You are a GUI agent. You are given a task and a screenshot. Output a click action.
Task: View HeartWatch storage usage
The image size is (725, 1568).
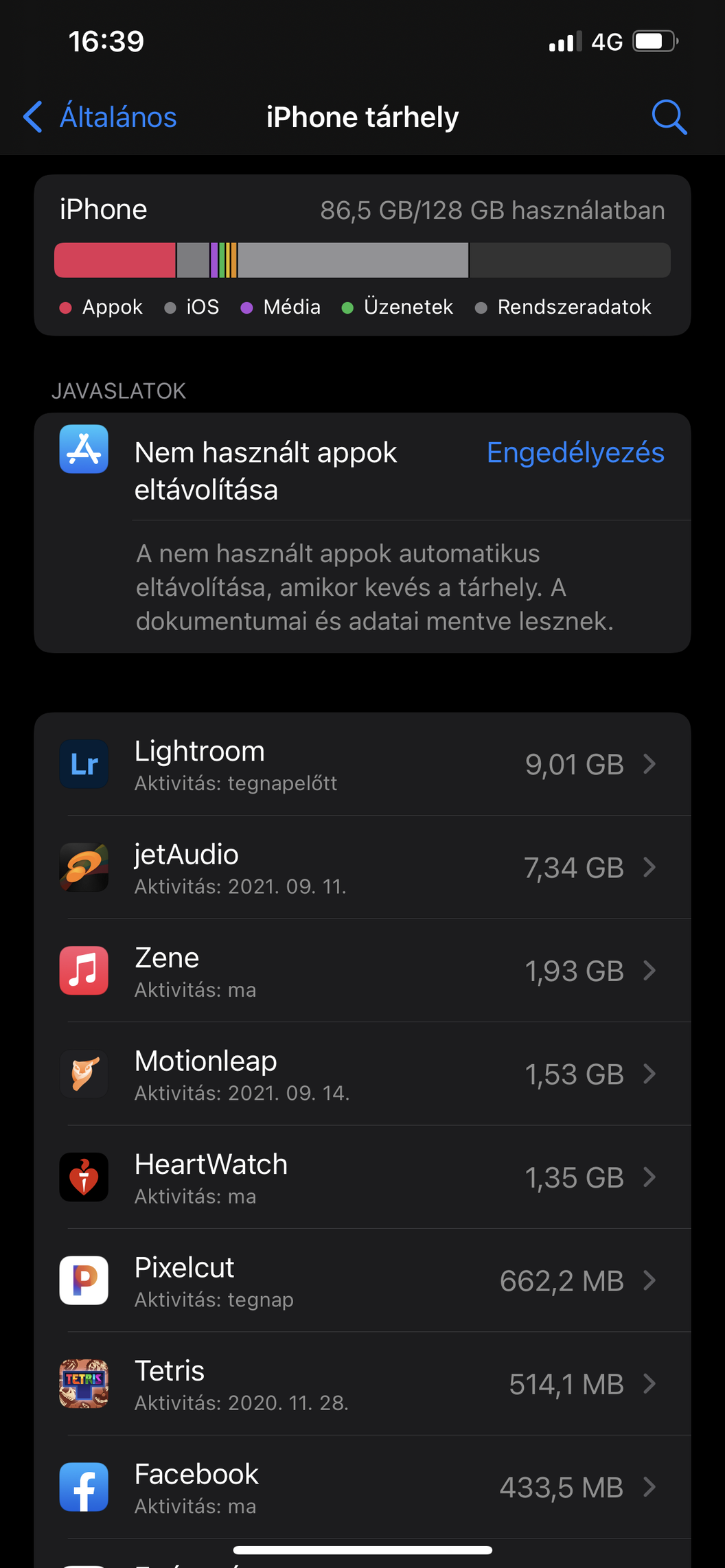click(x=362, y=1177)
